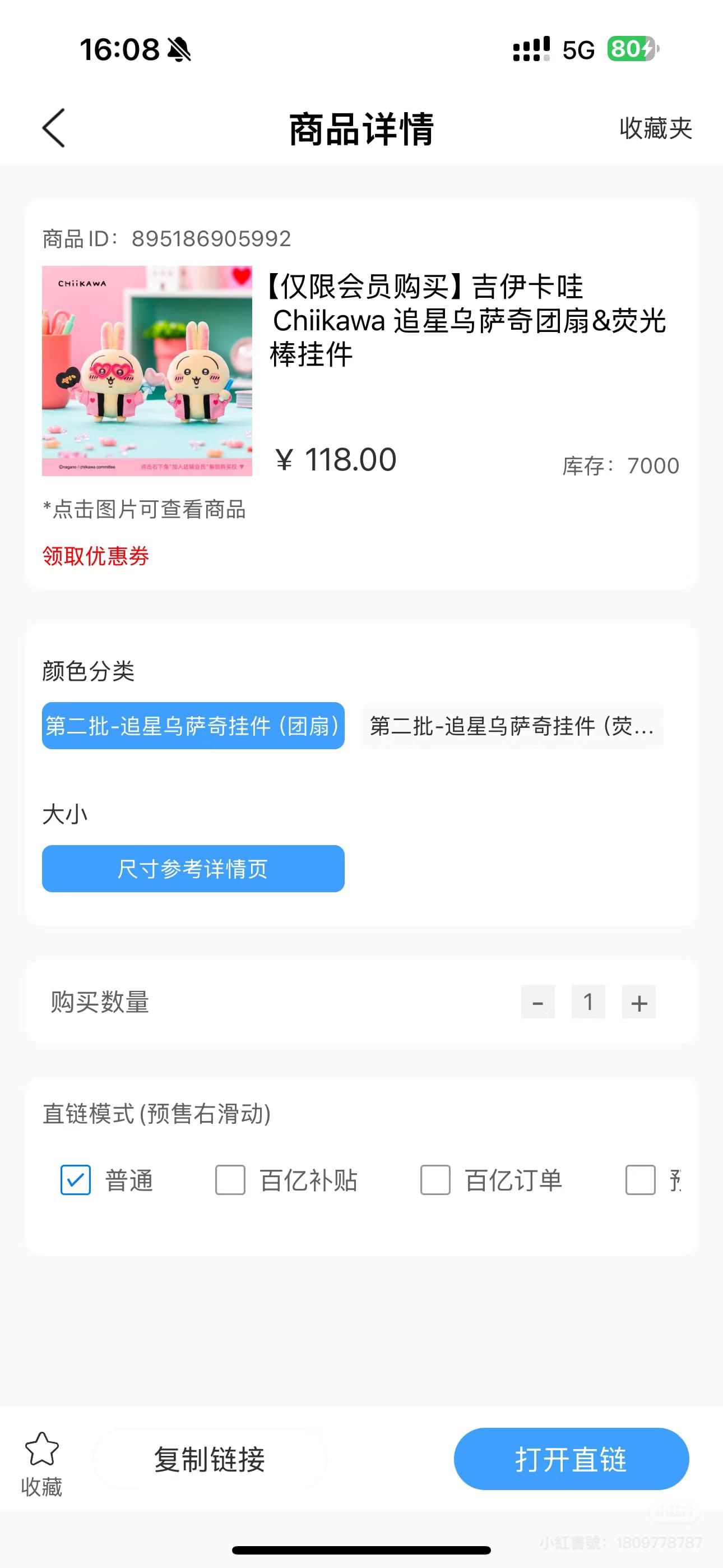
Task: Increase the purchase quantity with the plus button
Action: click(638, 1002)
